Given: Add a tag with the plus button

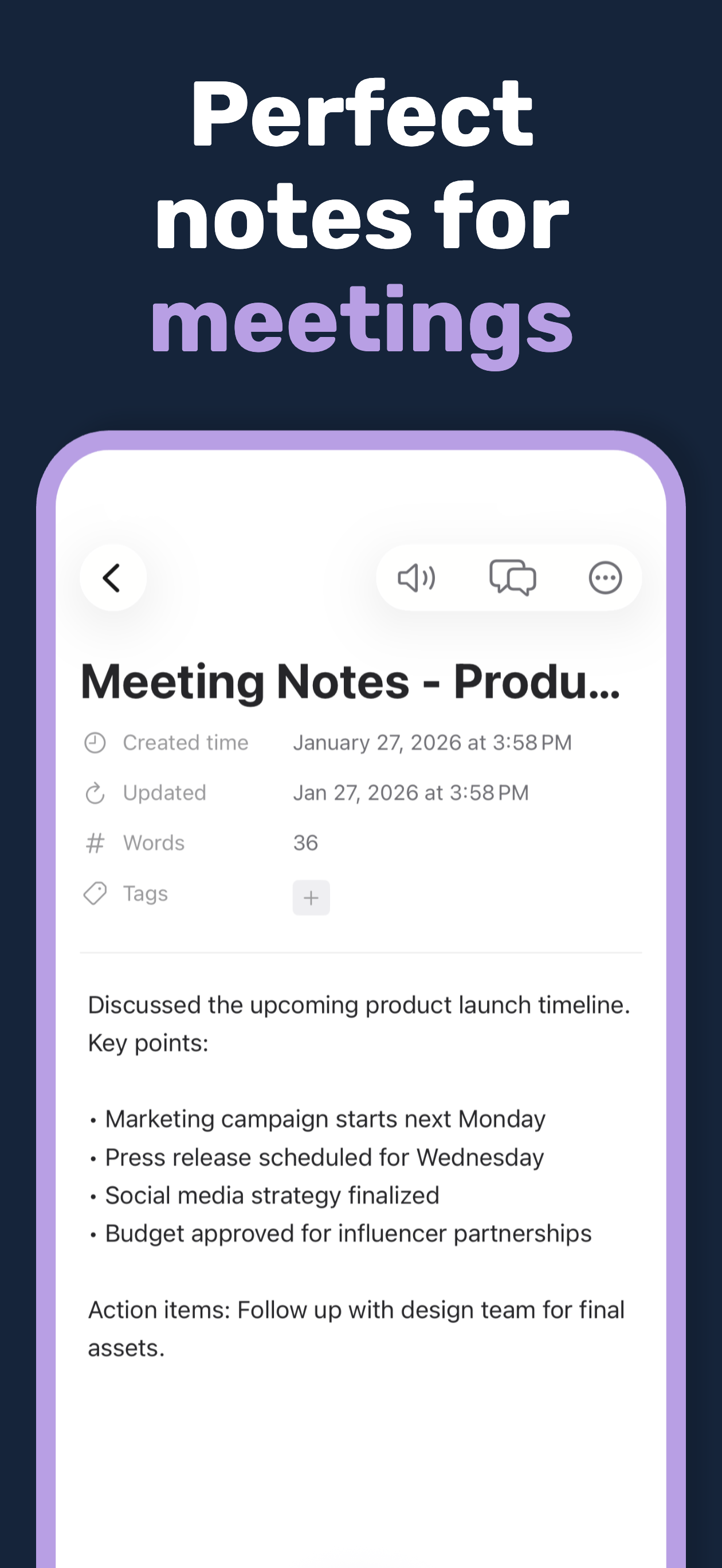Looking at the screenshot, I should [x=311, y=898].
